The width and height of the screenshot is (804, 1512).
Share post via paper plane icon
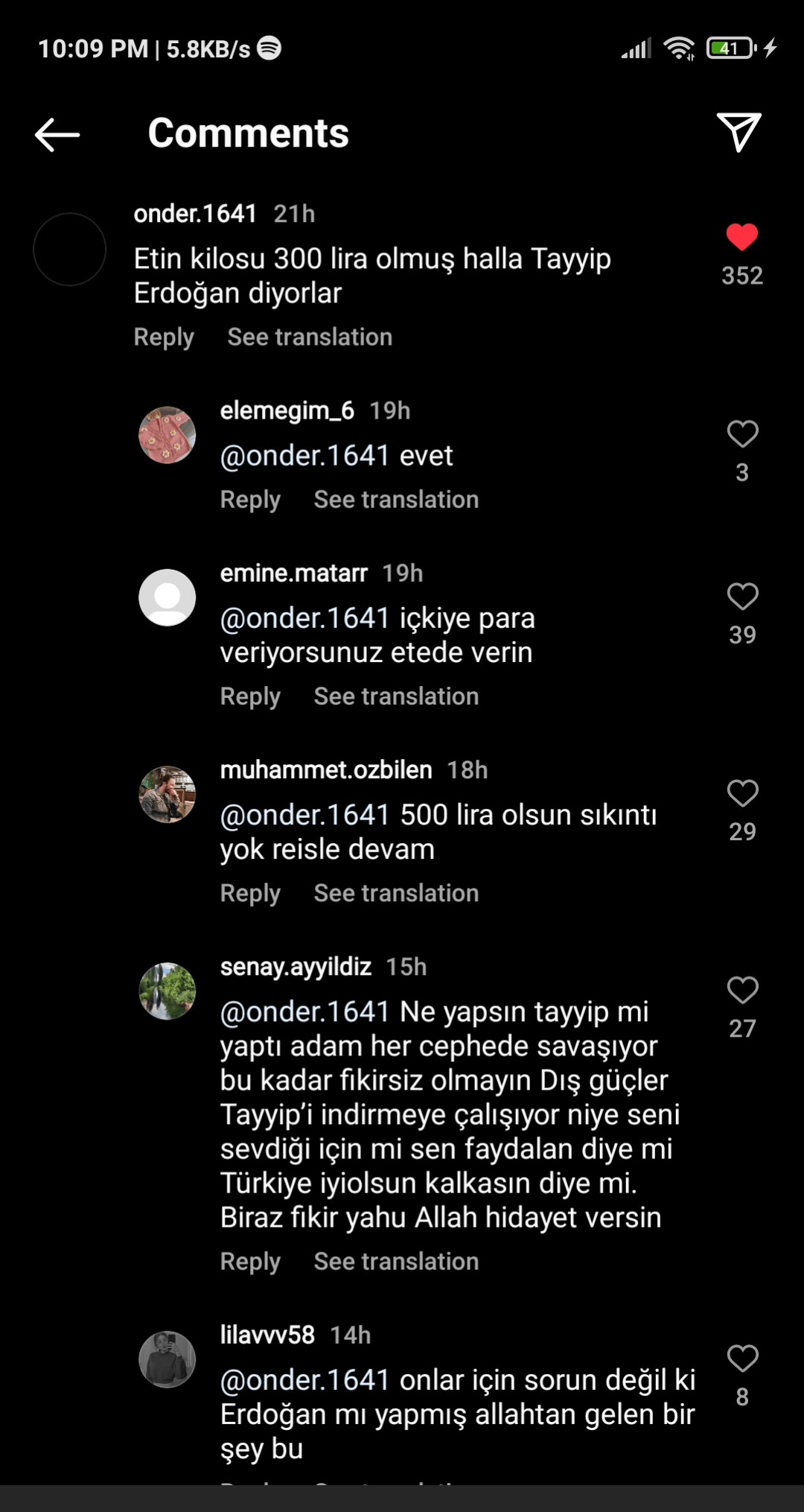pos(738,133)
